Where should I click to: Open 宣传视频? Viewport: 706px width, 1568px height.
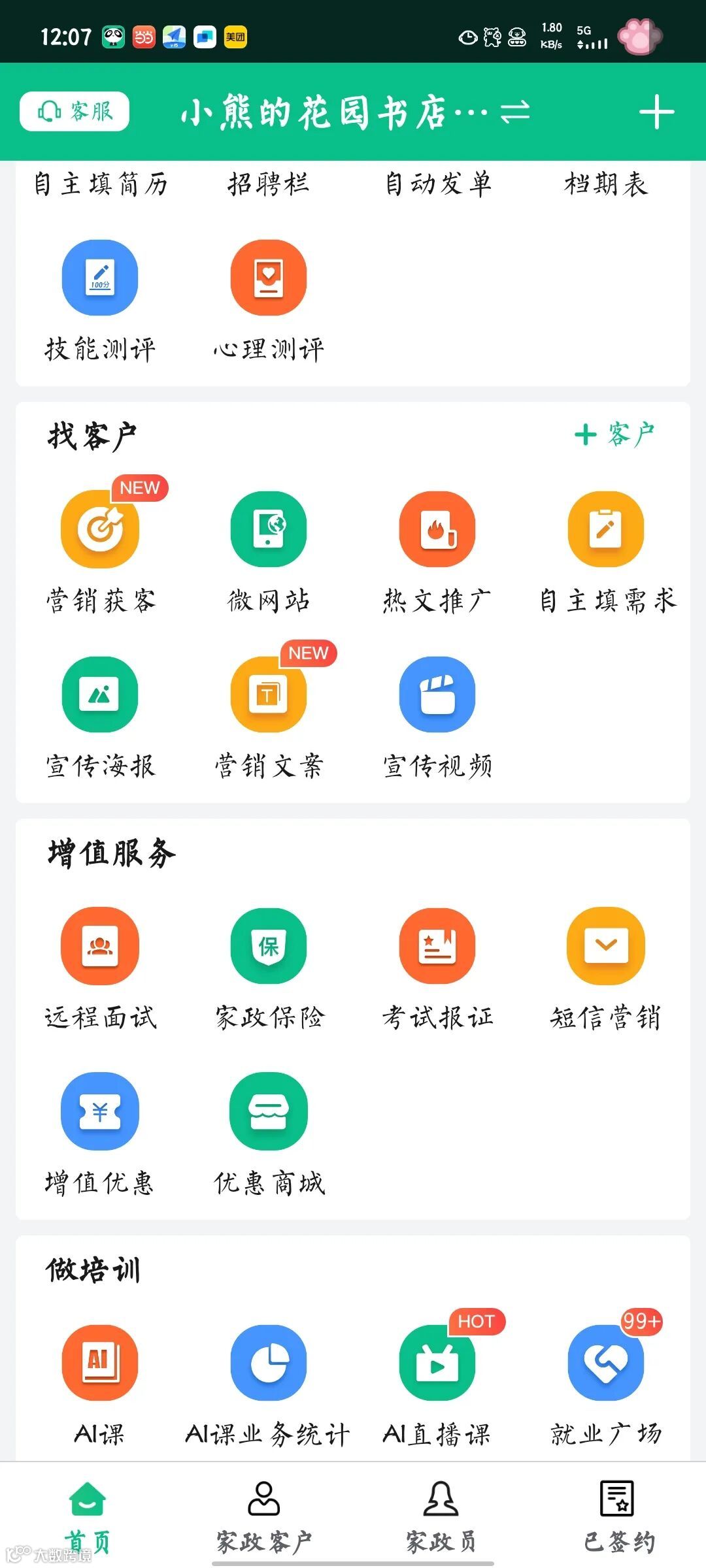point(437,694)
